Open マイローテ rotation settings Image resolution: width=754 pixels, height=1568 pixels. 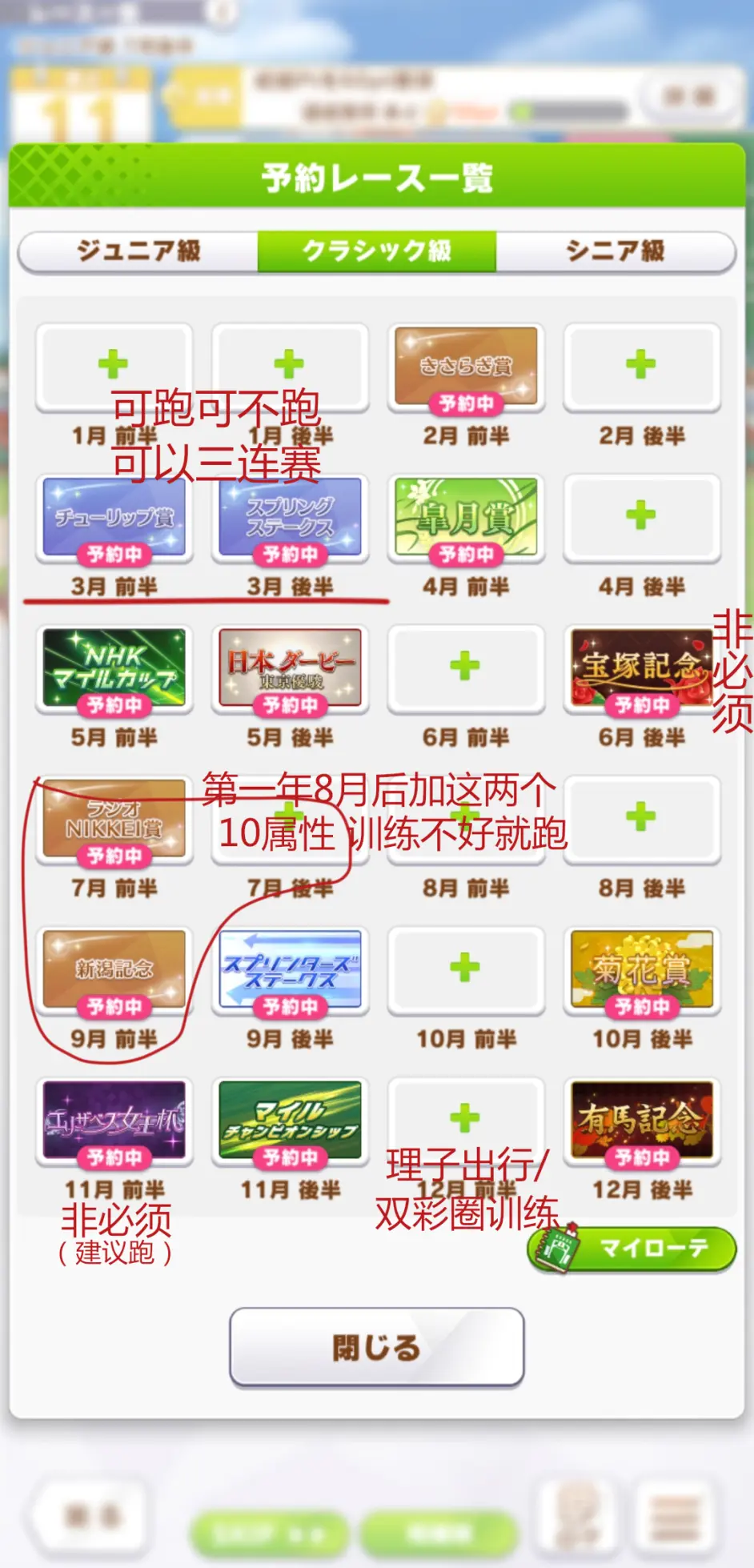coord(632,1249)
